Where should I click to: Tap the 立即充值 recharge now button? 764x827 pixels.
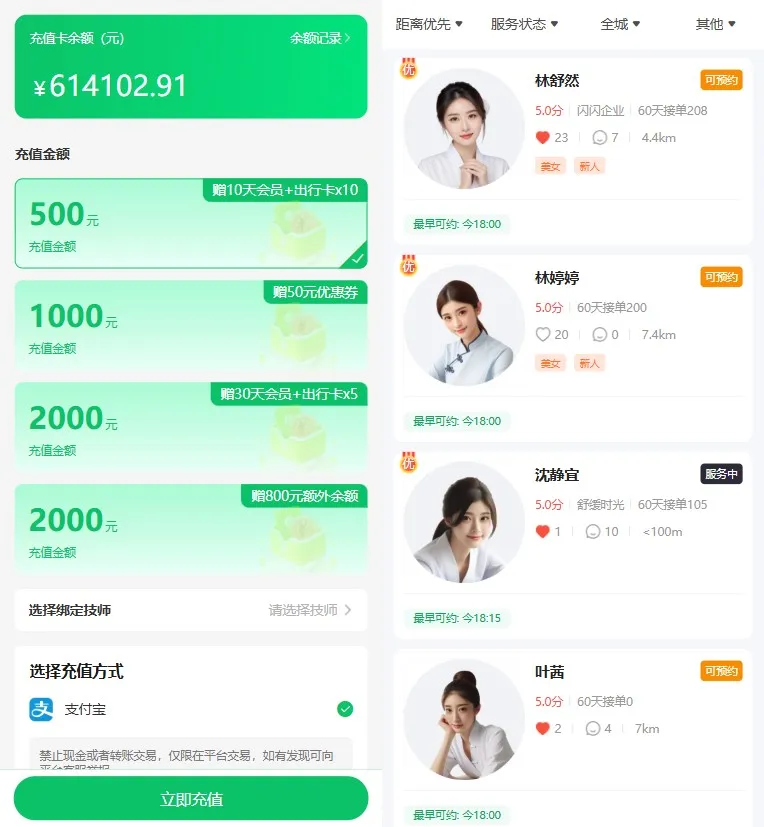pos(190,799)
